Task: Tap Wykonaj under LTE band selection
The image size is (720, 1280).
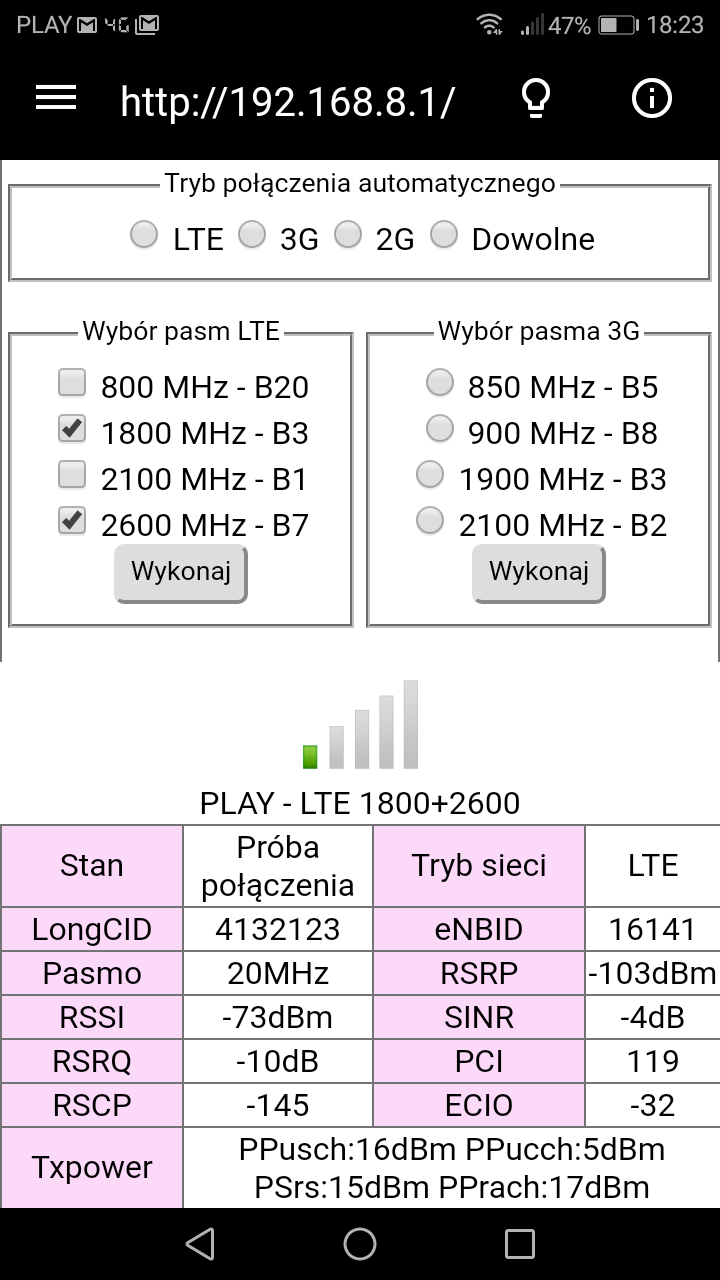Action: [181, 573]
